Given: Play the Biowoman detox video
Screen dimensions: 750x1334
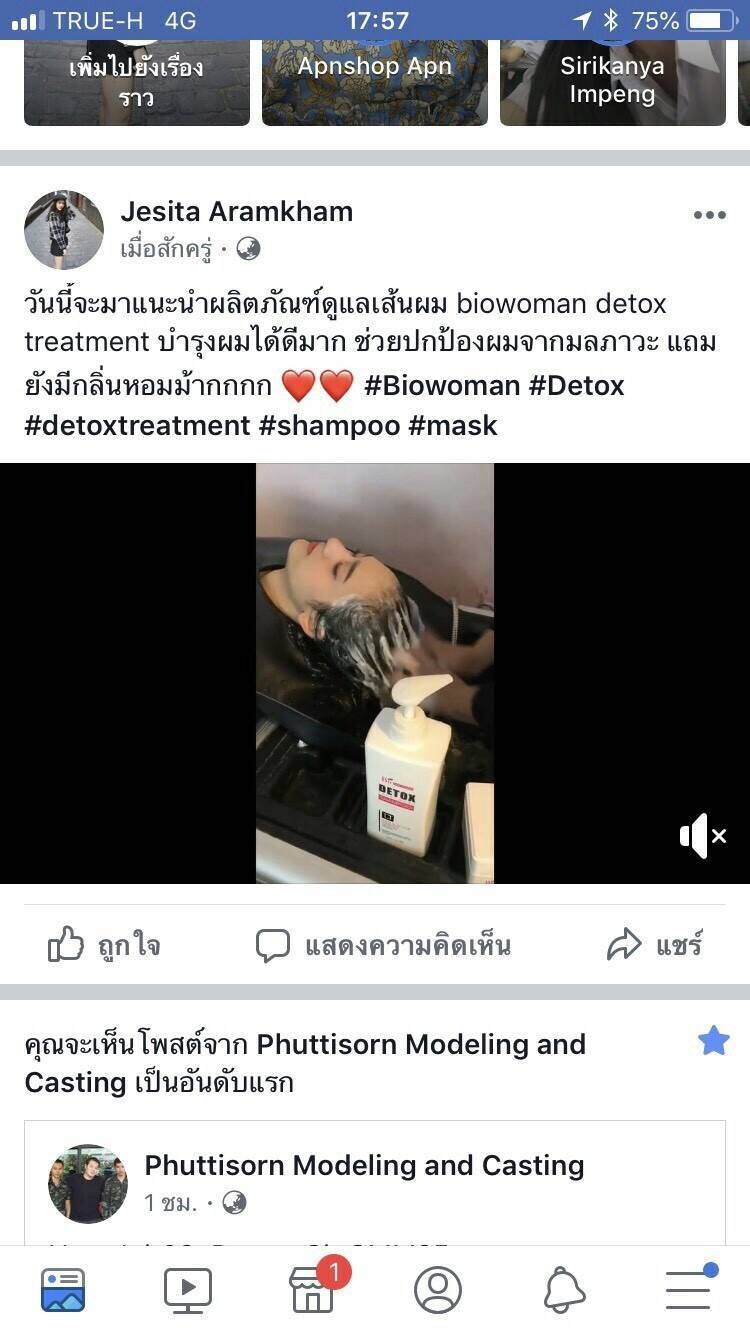Looking at the screenshot, I should [375, 673].
